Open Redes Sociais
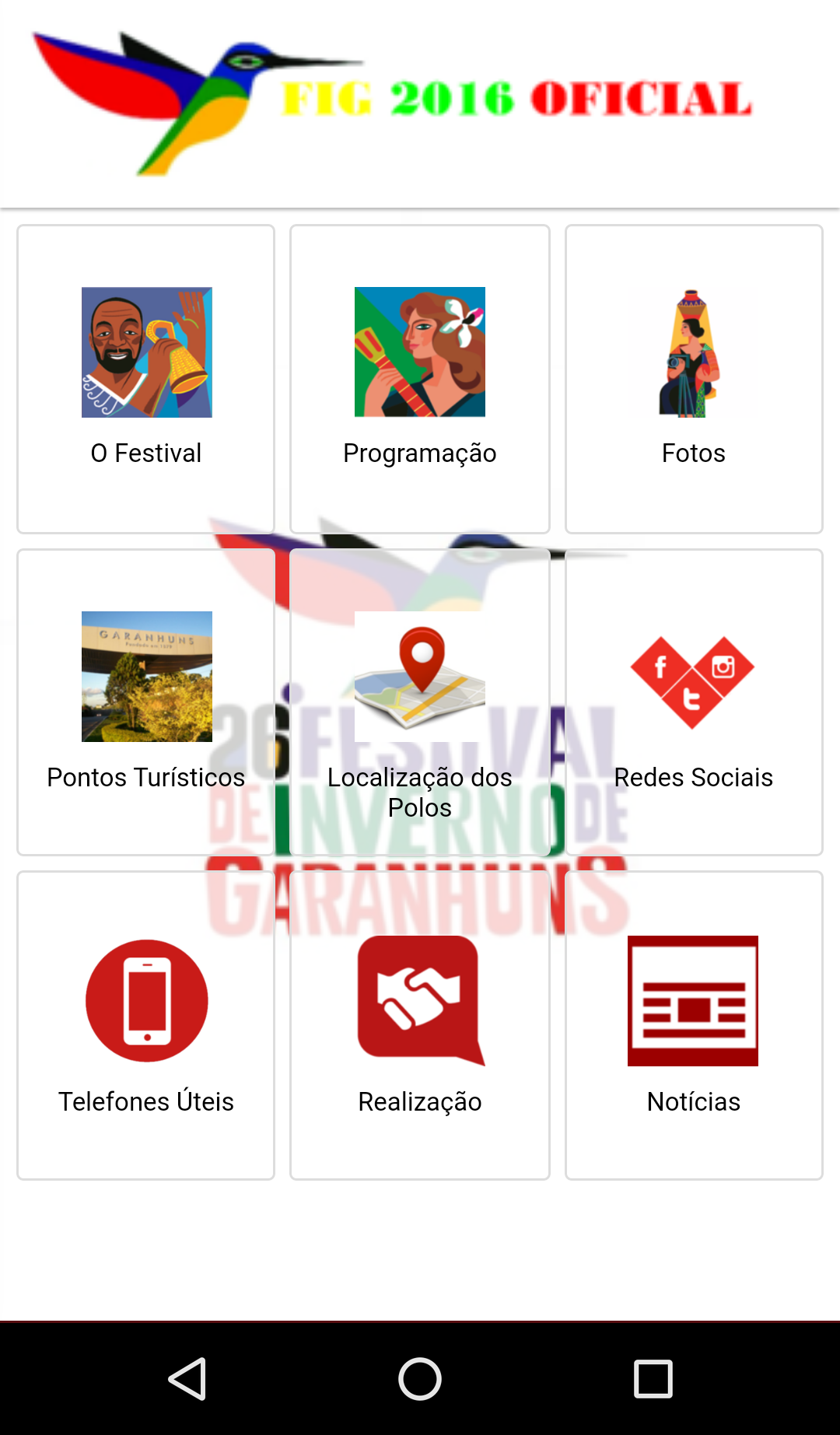Screen dimensions: 840x1435 (x=693, y=702)
